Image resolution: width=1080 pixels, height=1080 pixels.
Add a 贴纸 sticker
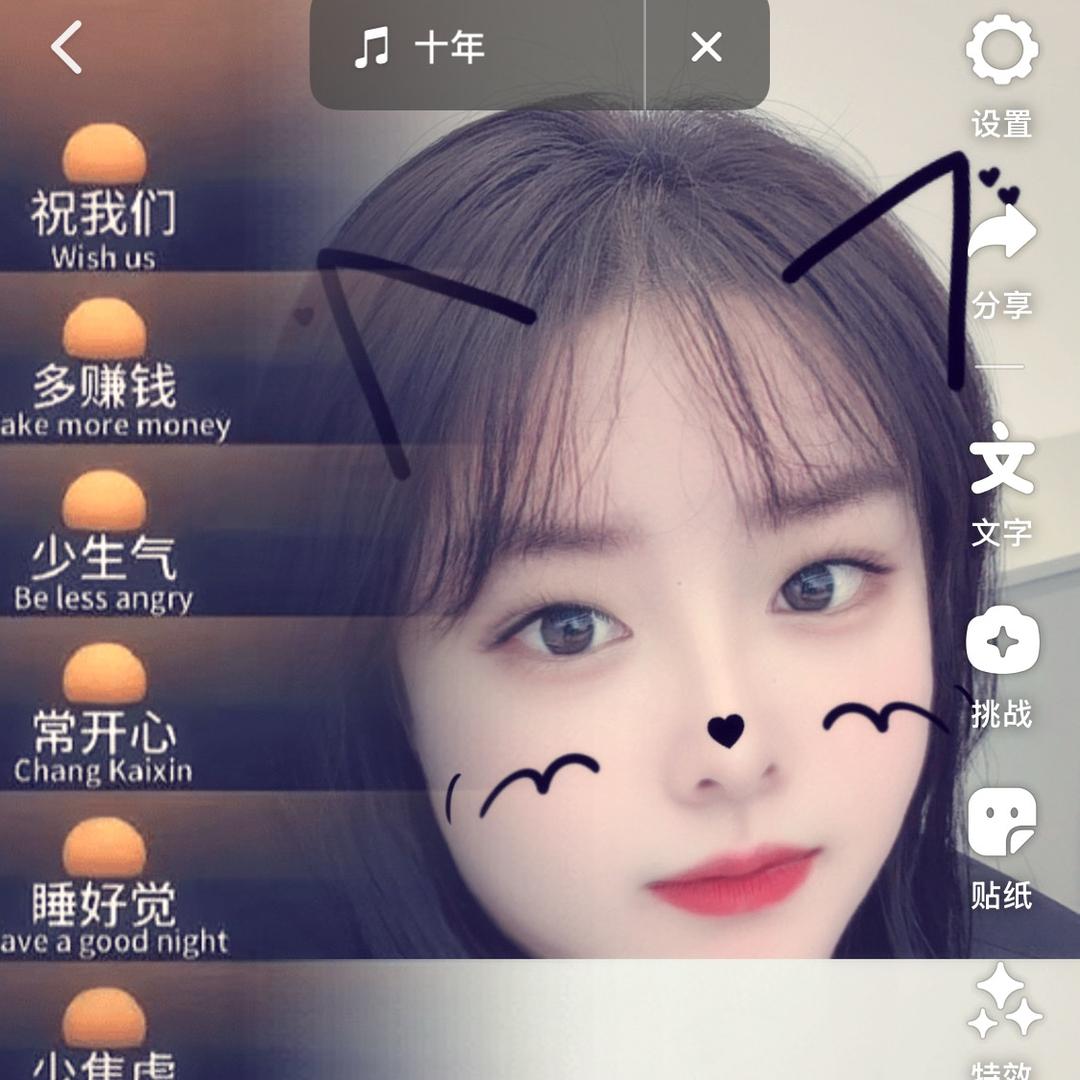point(1001,845)
